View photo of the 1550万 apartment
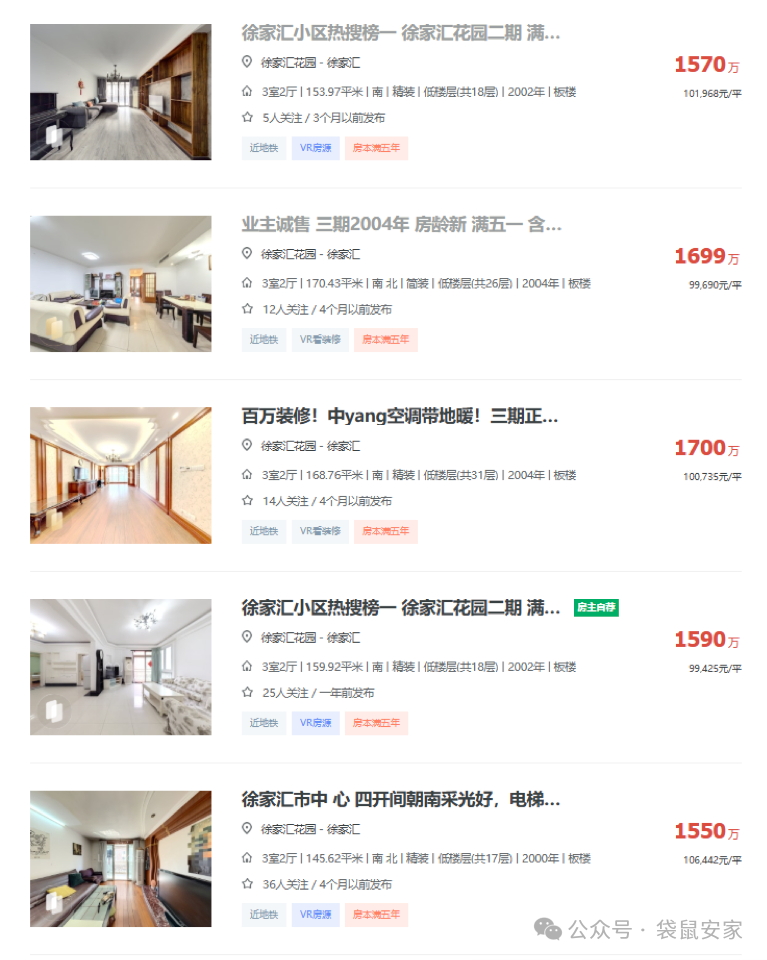Viewport: 767px width, 960px height. tap(120, 858)
